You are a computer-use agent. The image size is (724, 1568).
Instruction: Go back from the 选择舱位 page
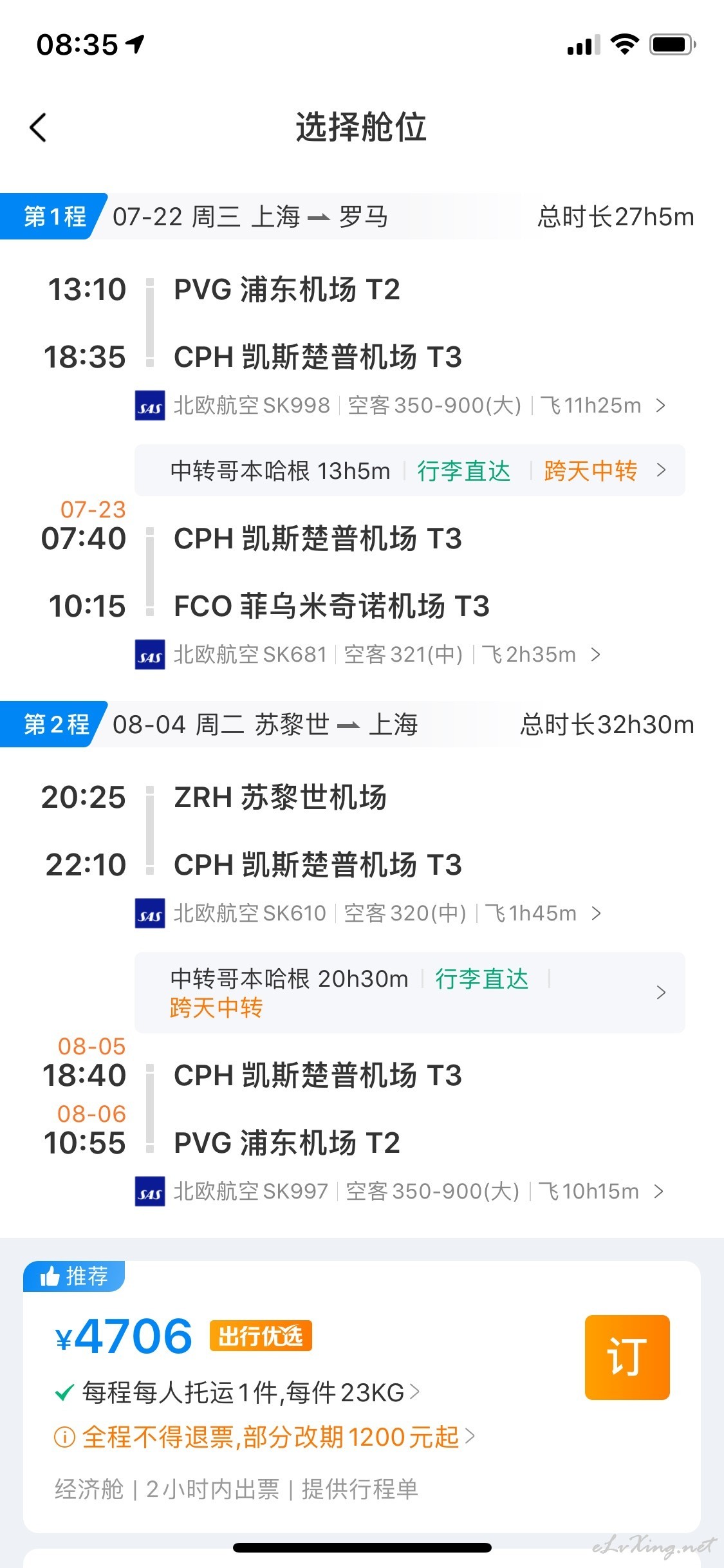point(39,127)
